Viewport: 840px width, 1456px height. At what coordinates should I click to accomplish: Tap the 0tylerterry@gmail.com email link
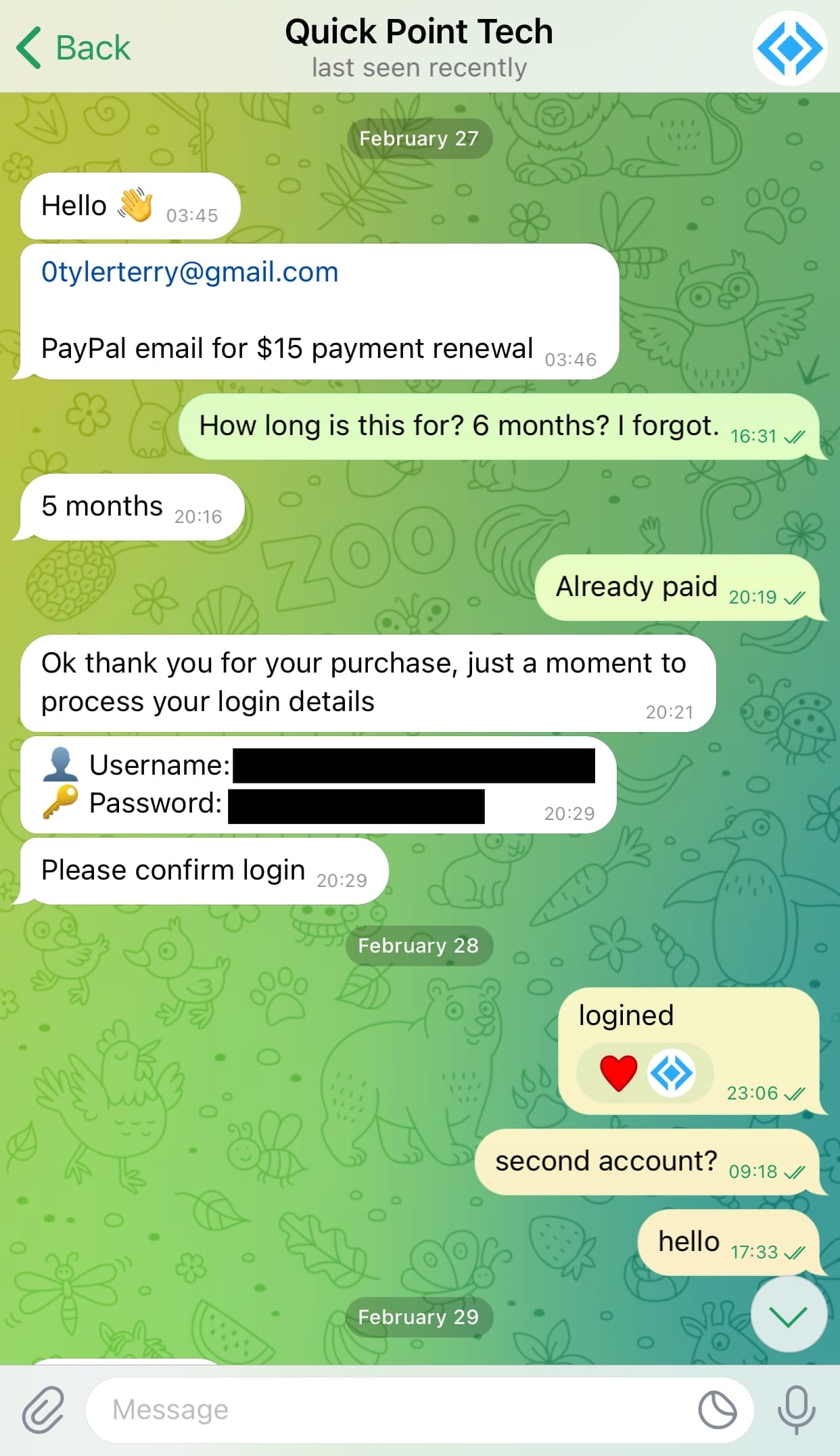(x=190, y=272)
